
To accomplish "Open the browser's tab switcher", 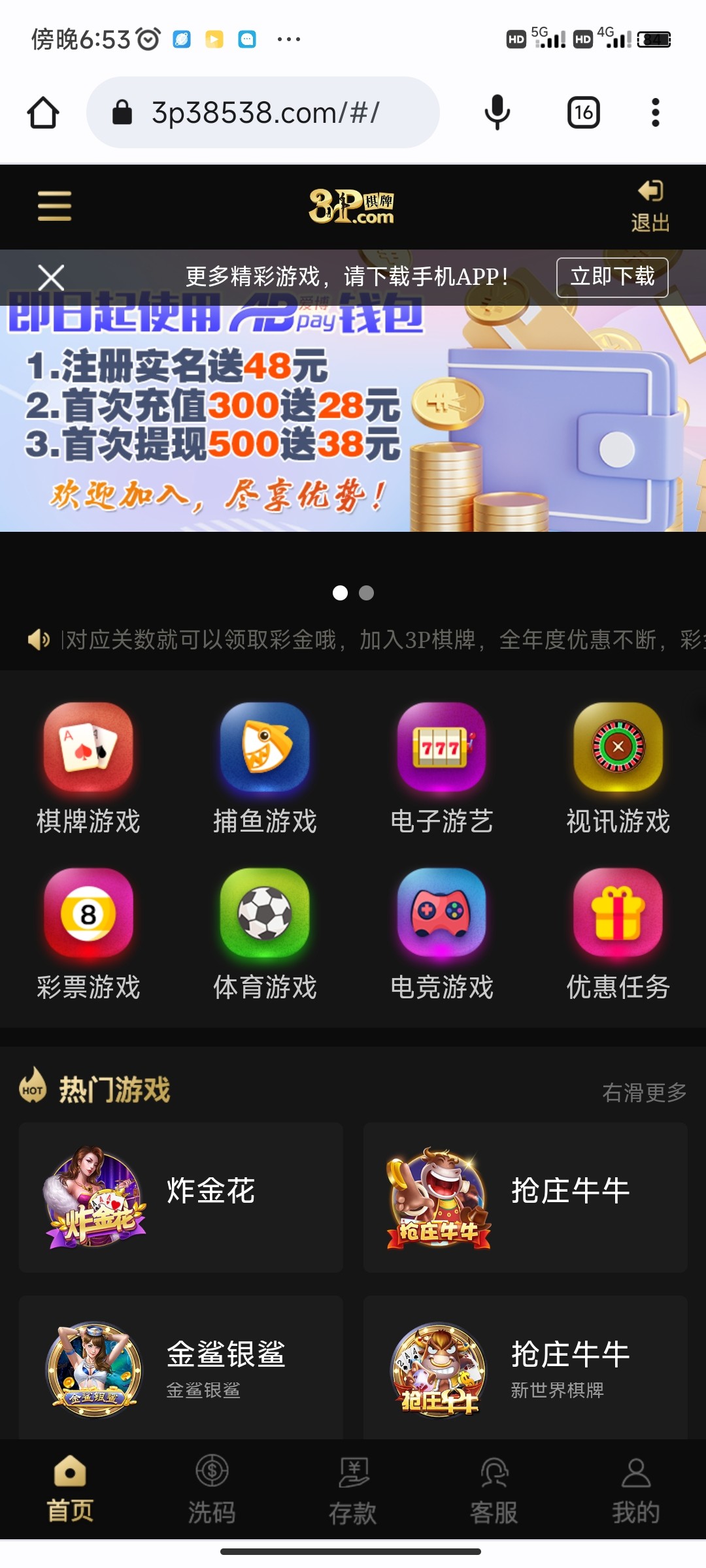I will point(583,112).
